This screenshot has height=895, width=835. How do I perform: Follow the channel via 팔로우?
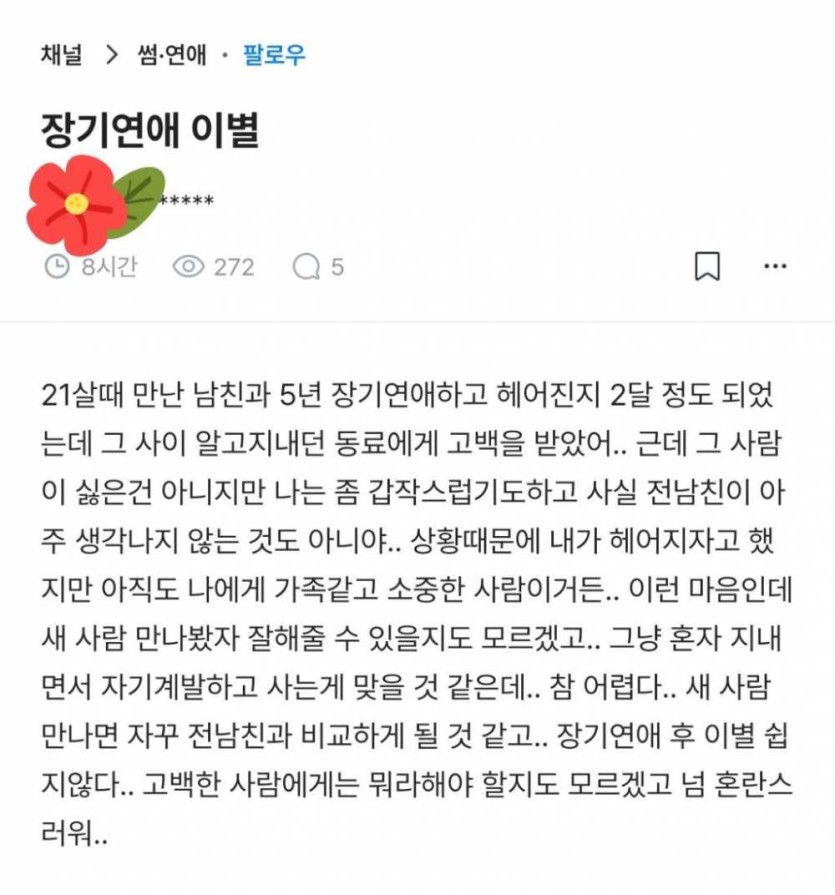[274, 55]
